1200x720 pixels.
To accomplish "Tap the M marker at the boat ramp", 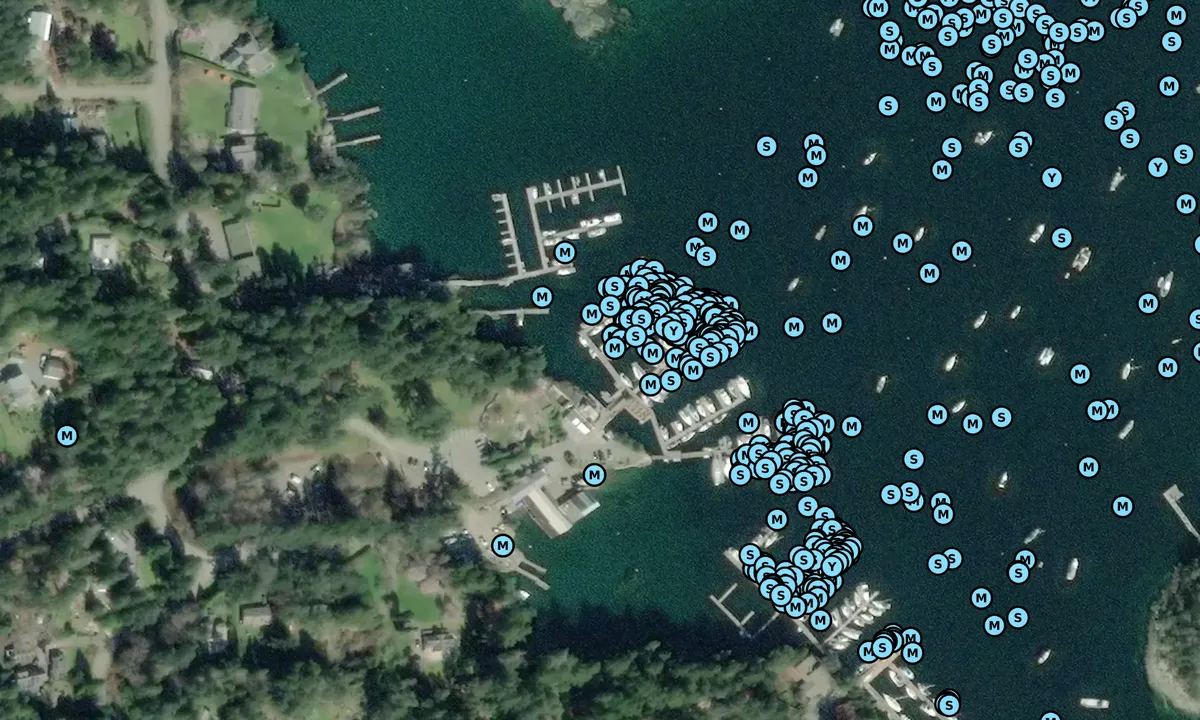I will pyautogui.click(x=502, y=545).
